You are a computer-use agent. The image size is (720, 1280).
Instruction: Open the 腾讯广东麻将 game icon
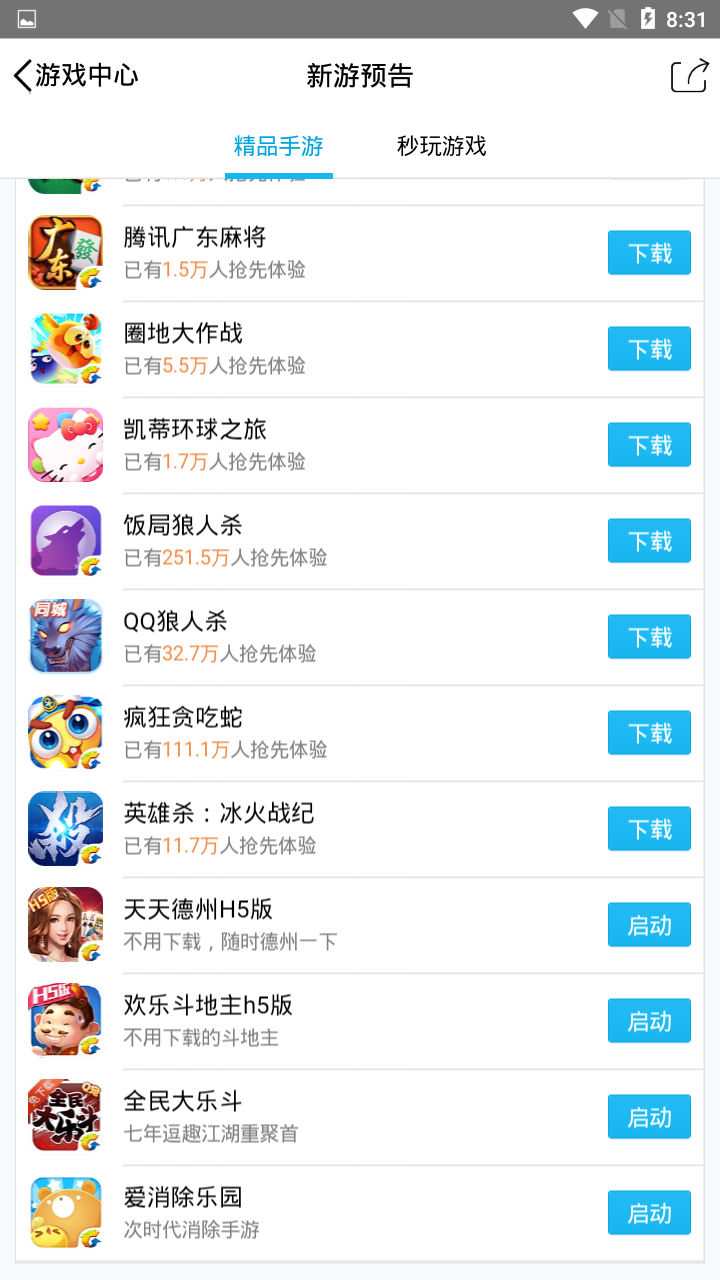point(65,252)
